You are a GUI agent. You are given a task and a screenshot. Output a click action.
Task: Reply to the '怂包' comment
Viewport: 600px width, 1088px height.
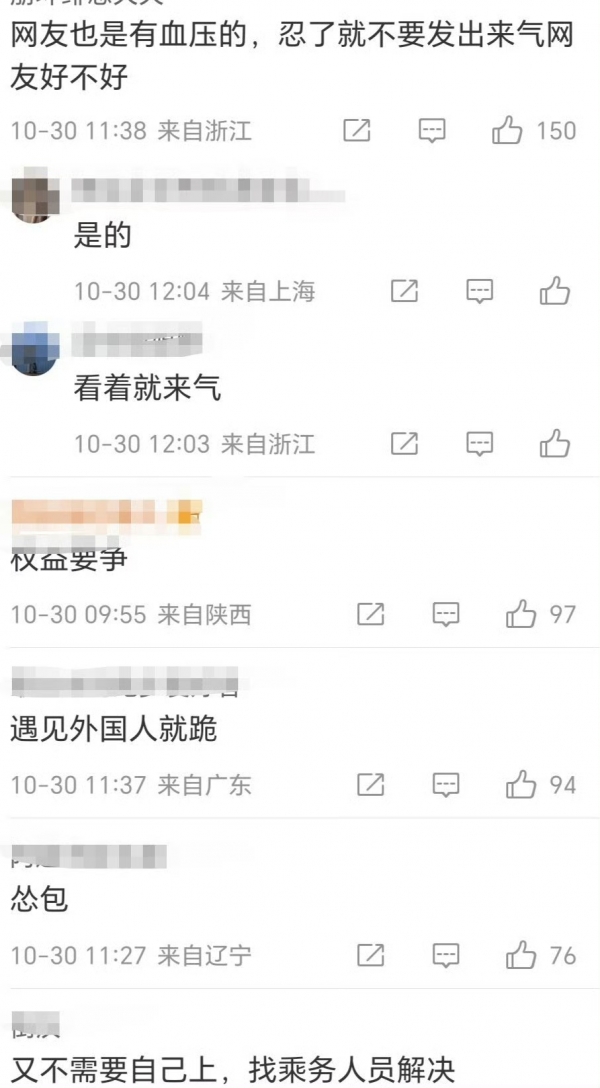pos(446,956)
